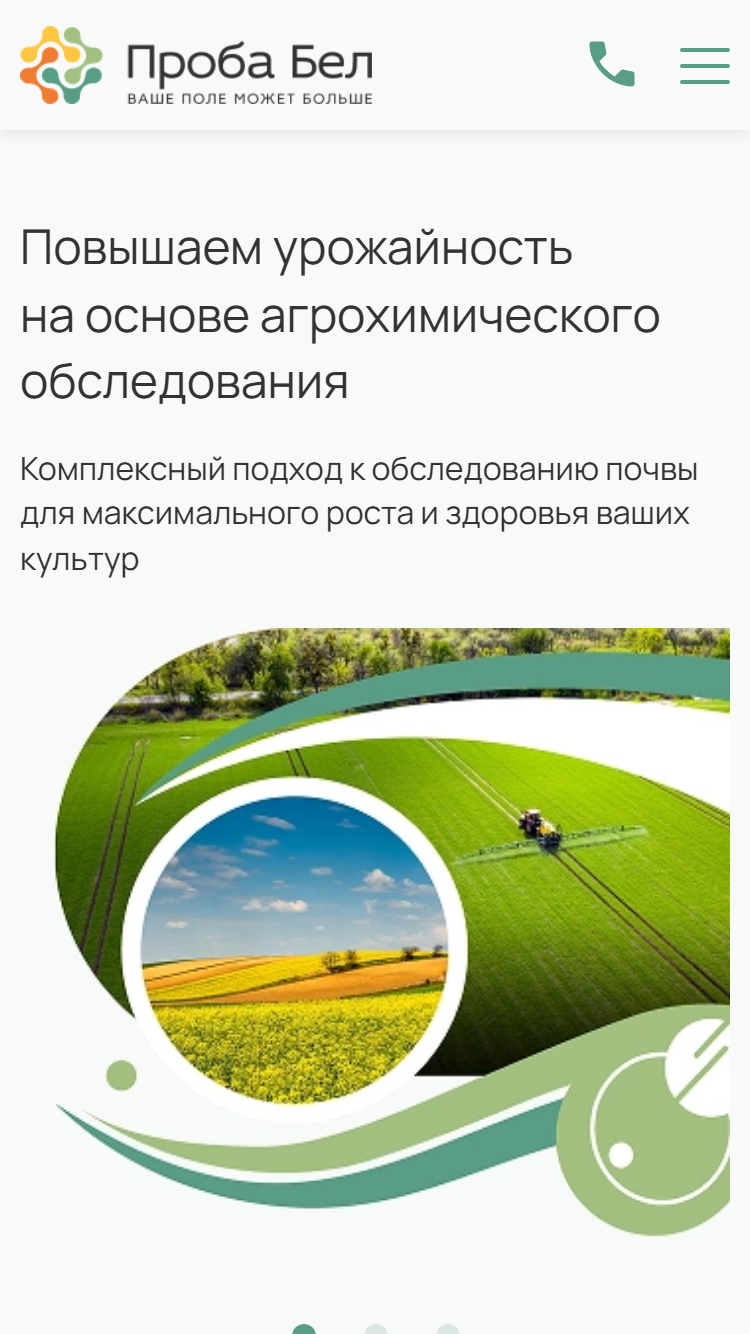Select the second slide indicator dot
Screen dimensions: 750x1334
pos(376,1329)
